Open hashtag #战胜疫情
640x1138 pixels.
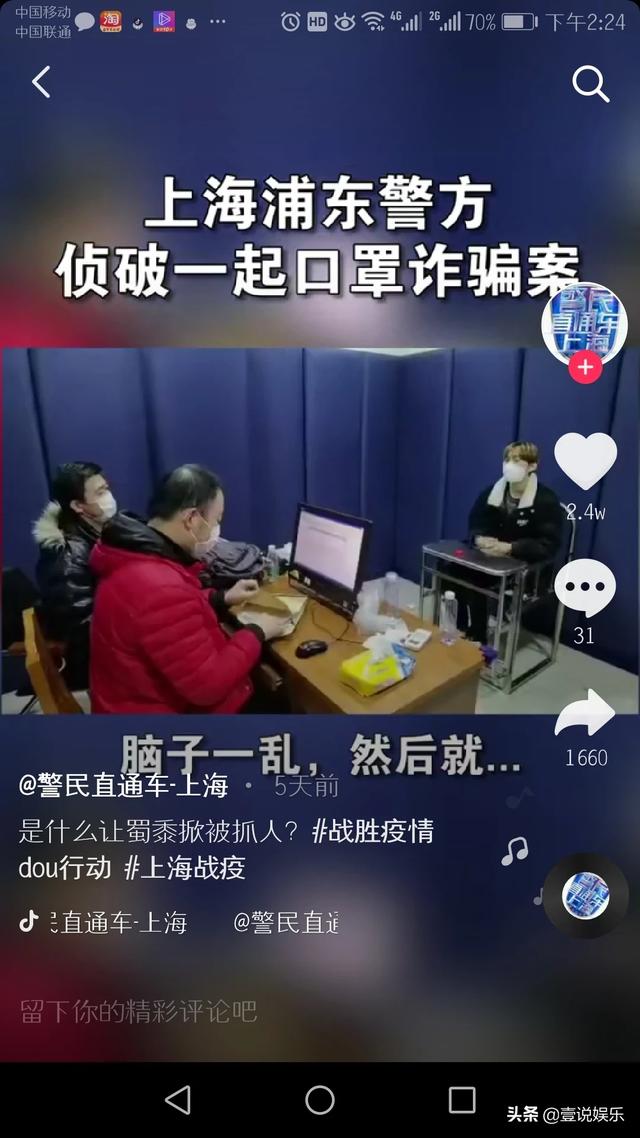click(373, 830)
